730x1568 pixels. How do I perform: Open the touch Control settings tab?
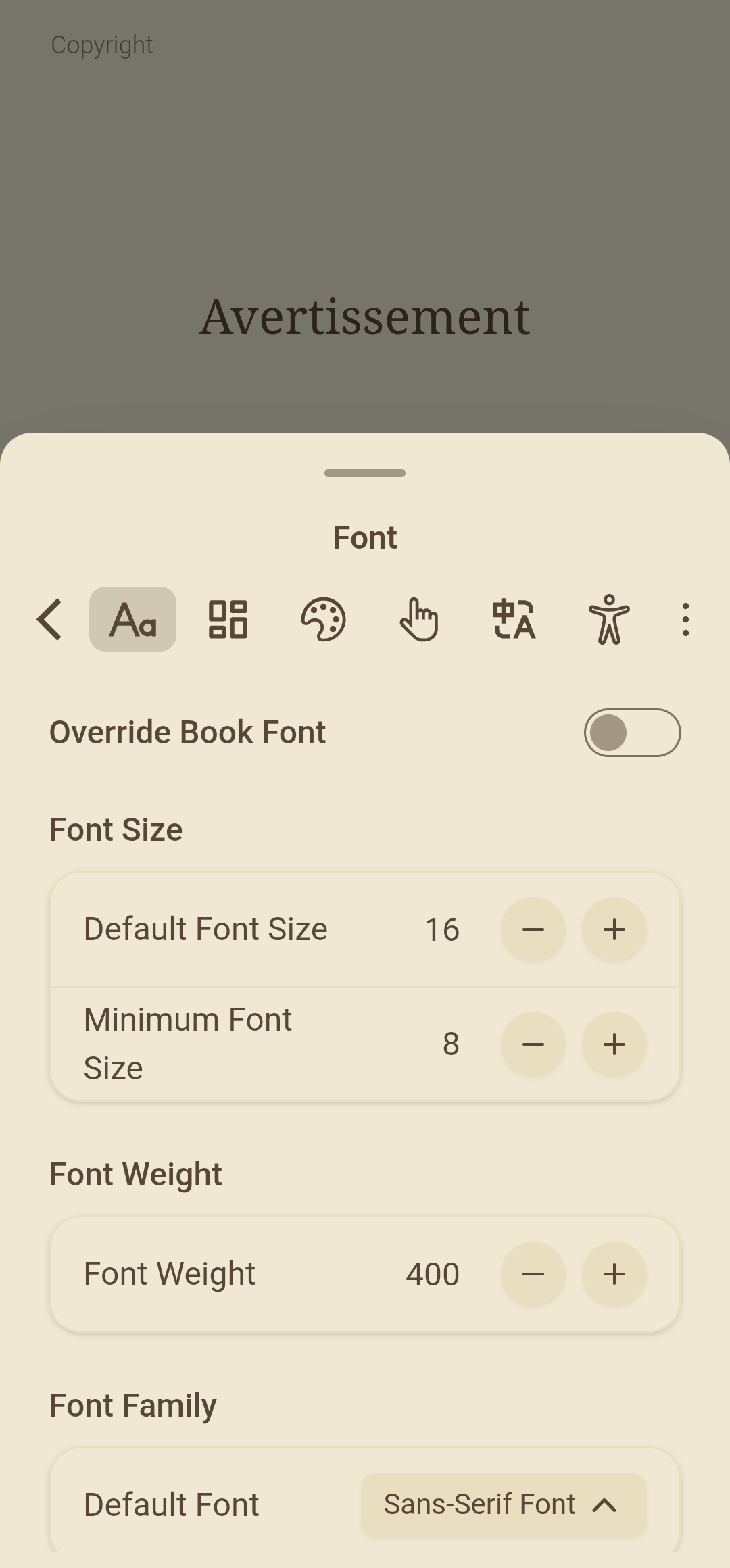coord(418,619)
